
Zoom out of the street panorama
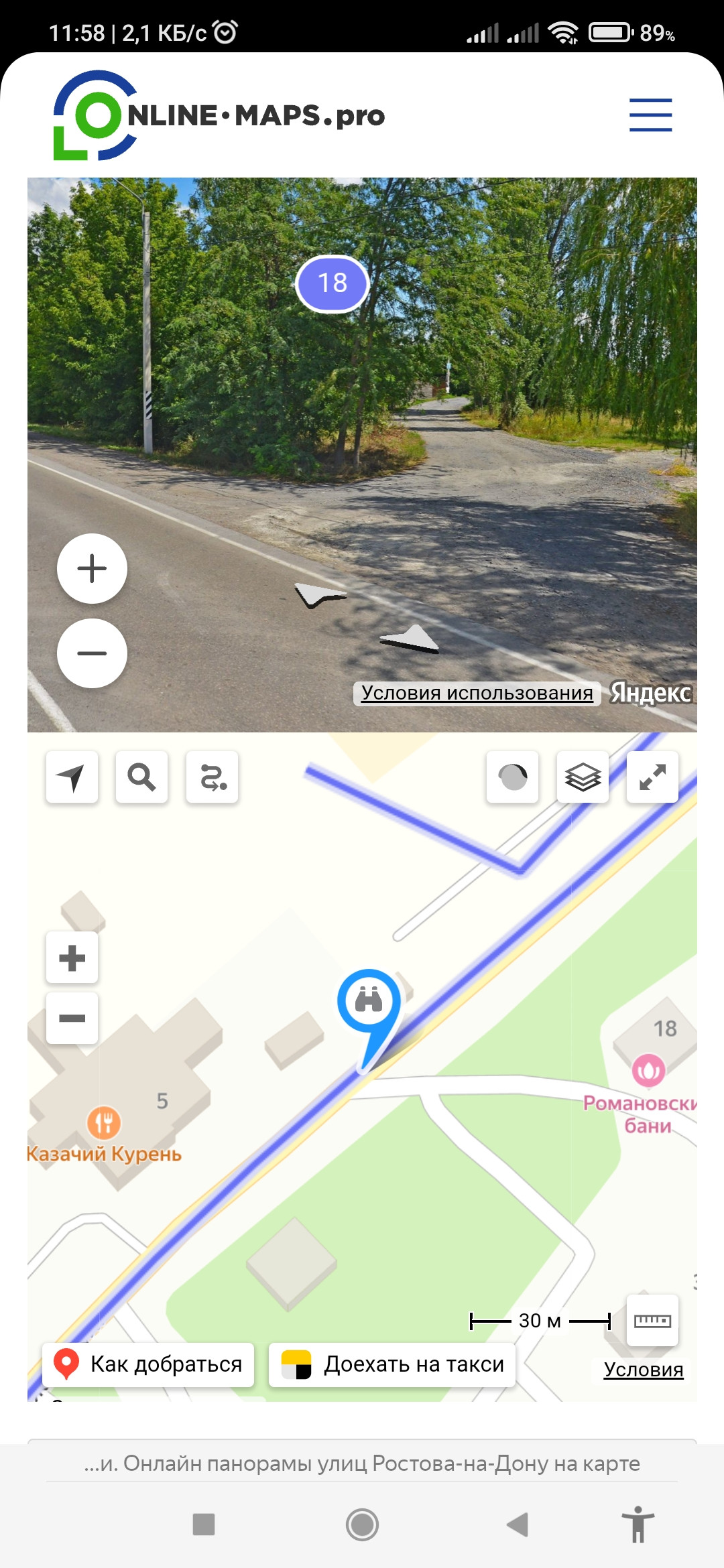[92, 653]
